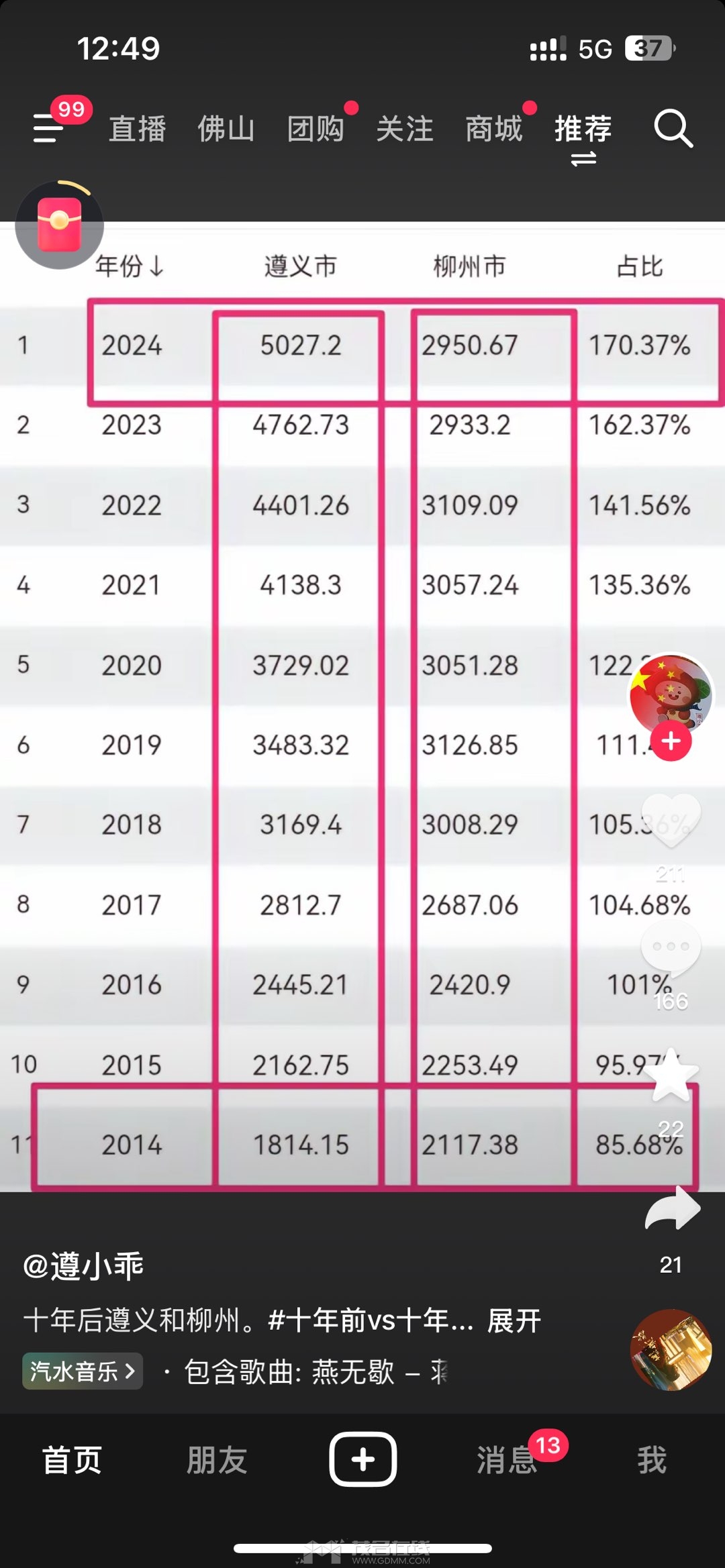Open the rotating music disc
The width and height of the screenshot is (725, 1568).
click(671, 1349)
